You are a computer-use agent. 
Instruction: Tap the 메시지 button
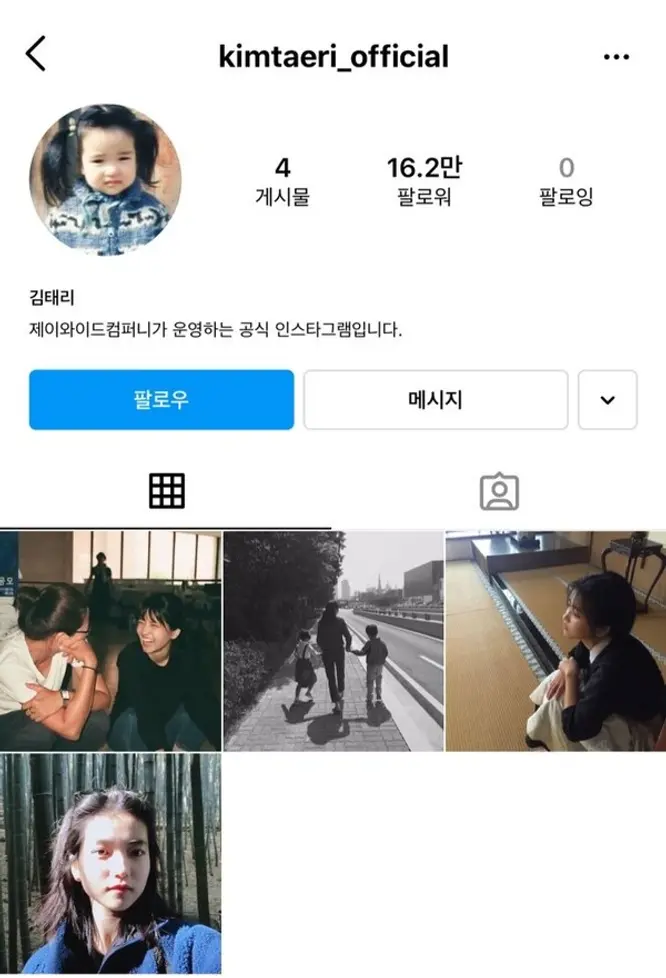pos(435,400)
